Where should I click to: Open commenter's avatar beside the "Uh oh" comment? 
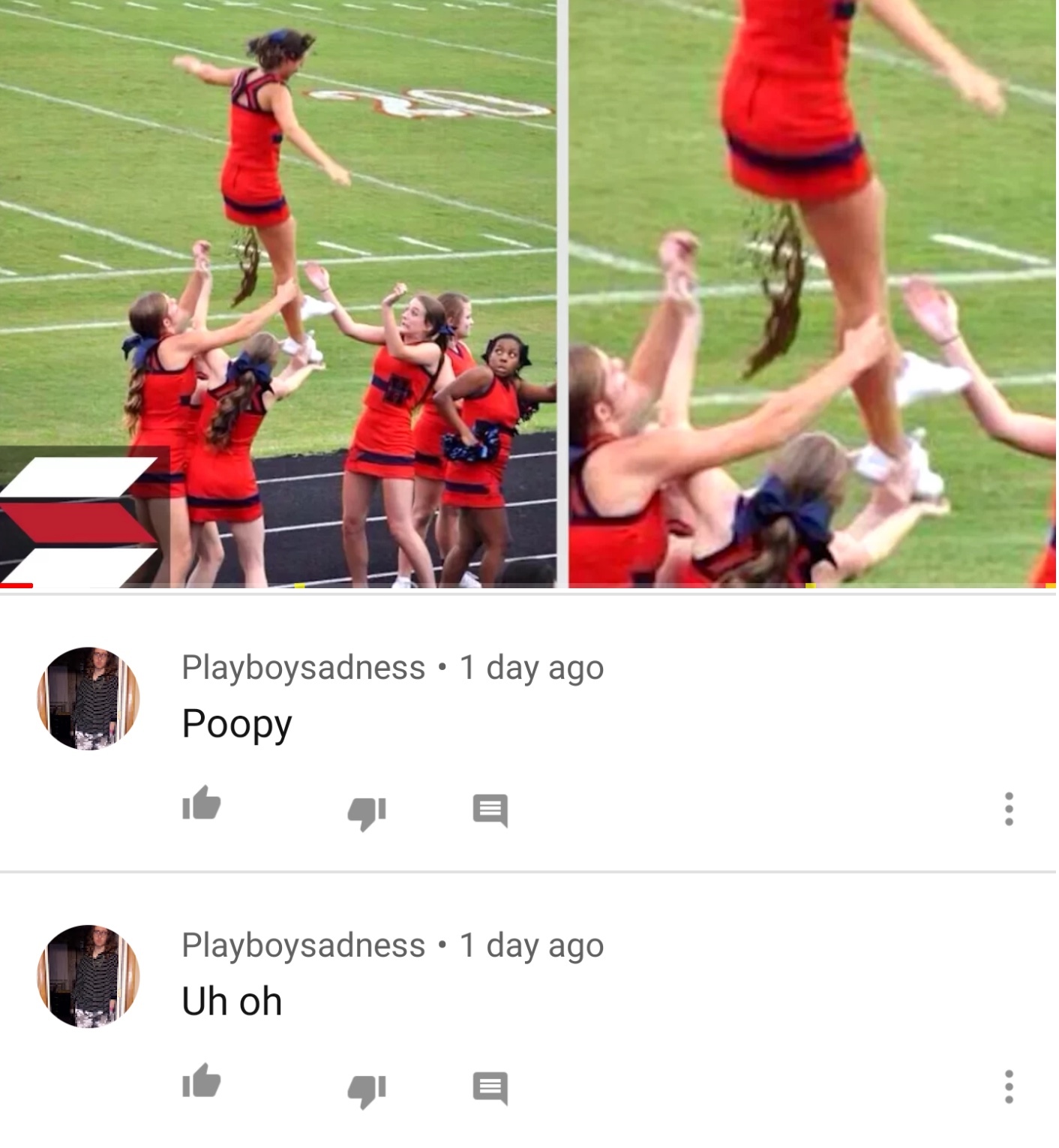pos(88,976)
